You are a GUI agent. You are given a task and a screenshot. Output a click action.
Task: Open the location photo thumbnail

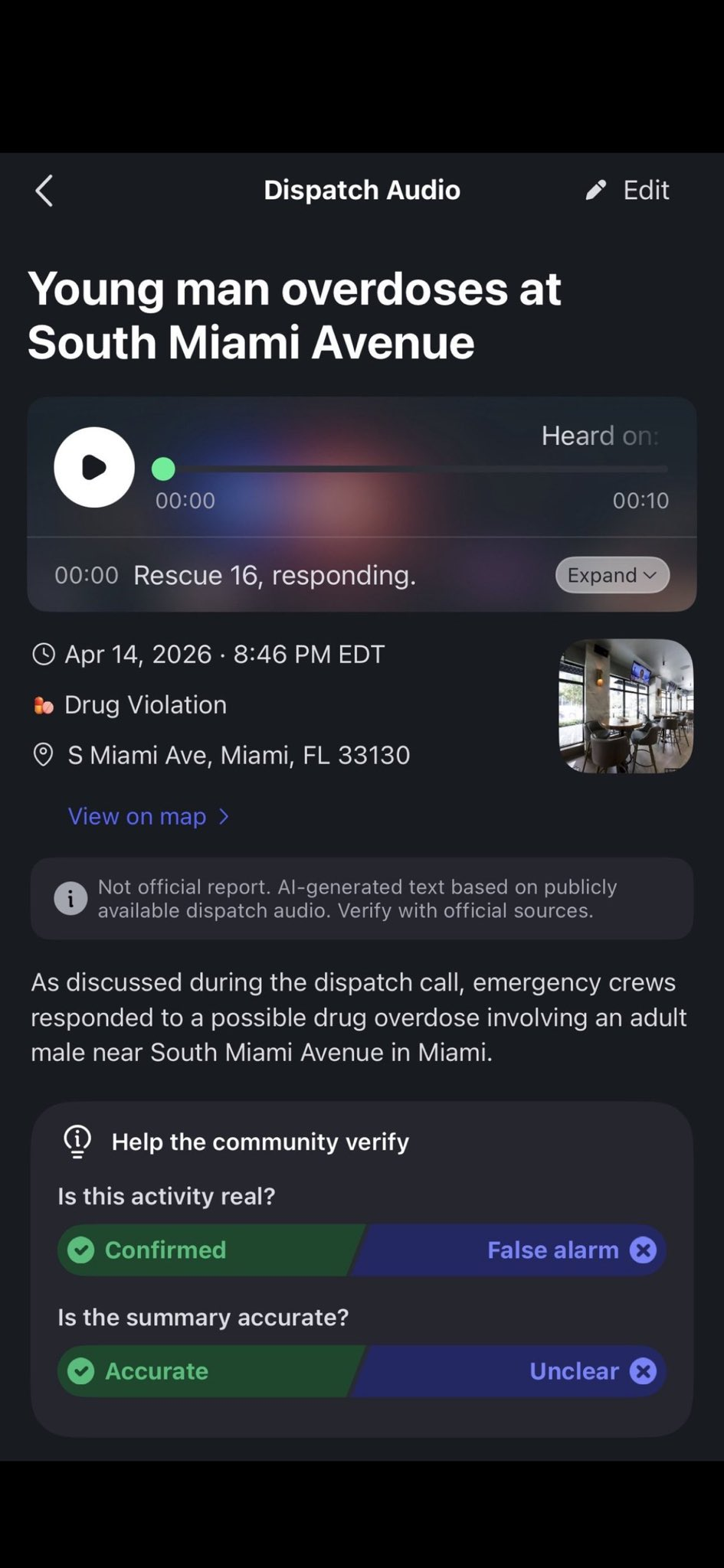point(626,706)
